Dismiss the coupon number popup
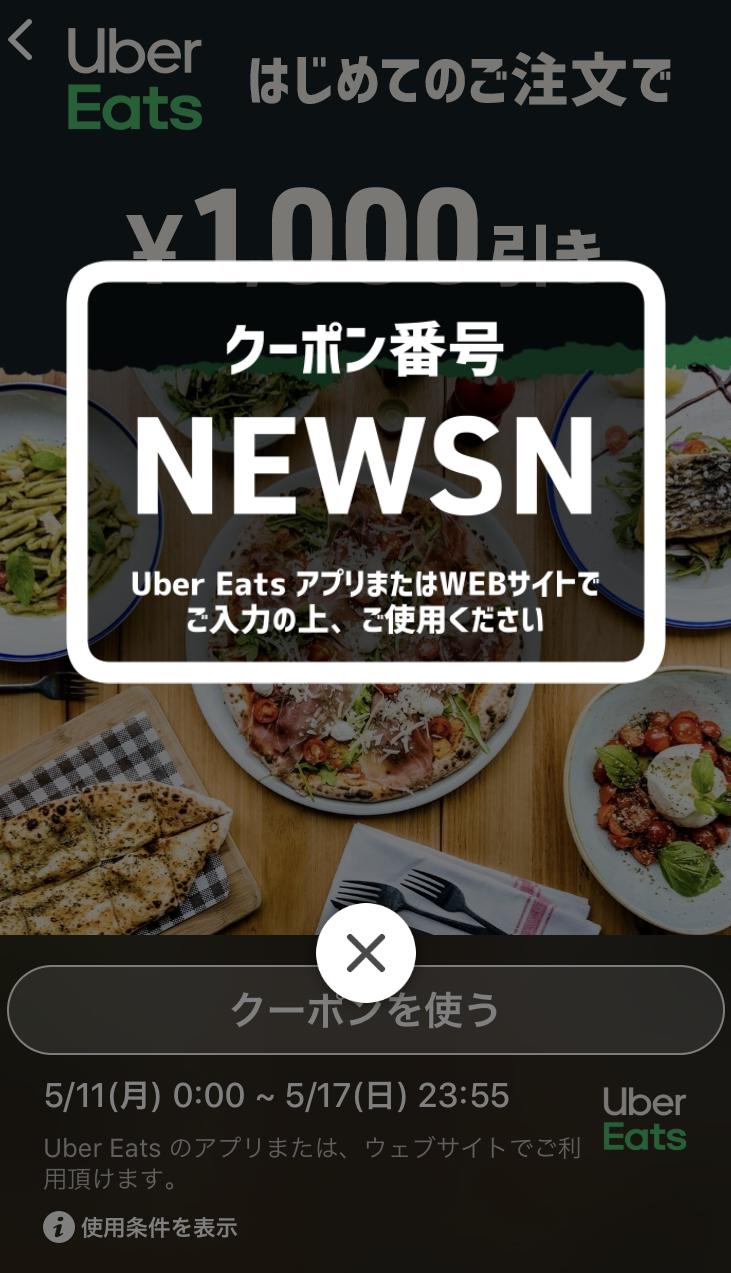 366,953
